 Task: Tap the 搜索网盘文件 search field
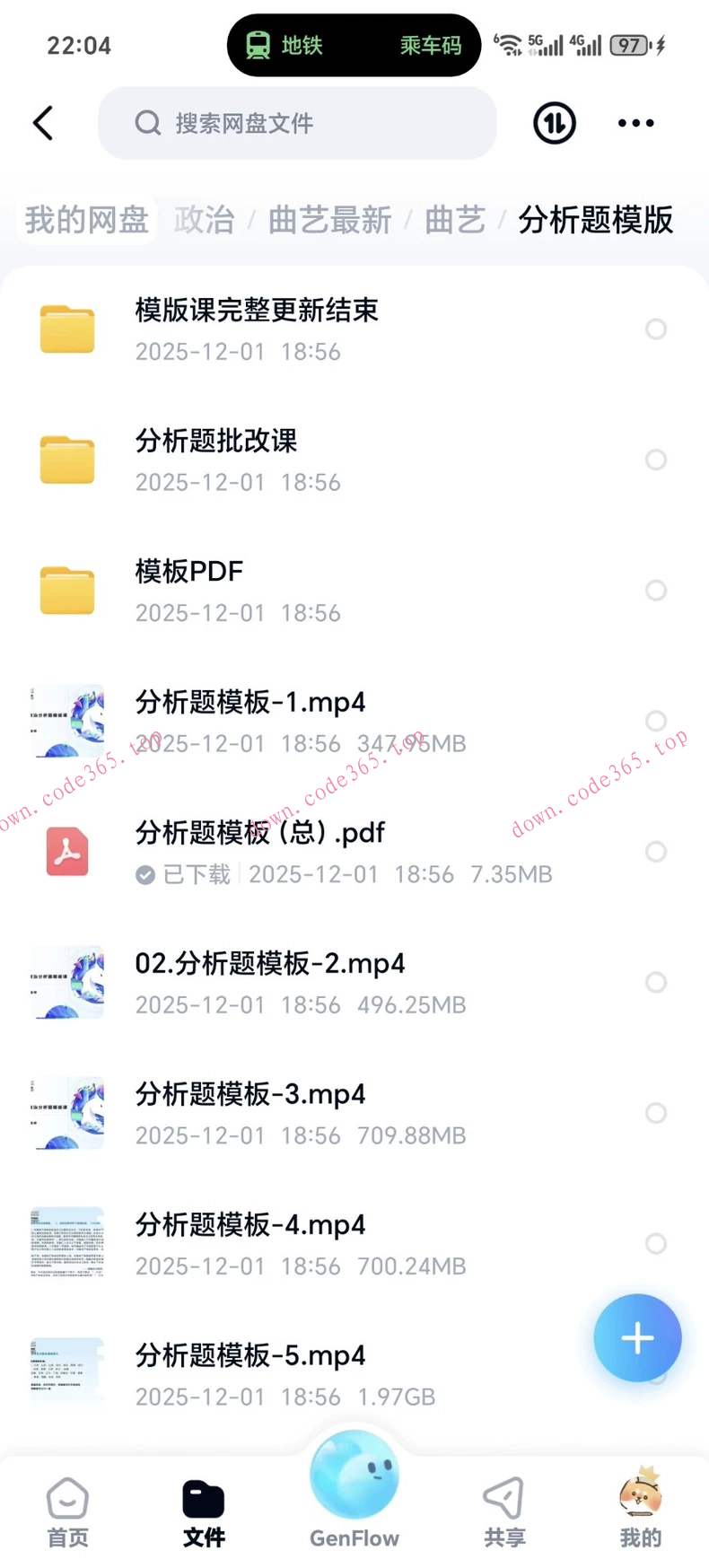[296, 124]
